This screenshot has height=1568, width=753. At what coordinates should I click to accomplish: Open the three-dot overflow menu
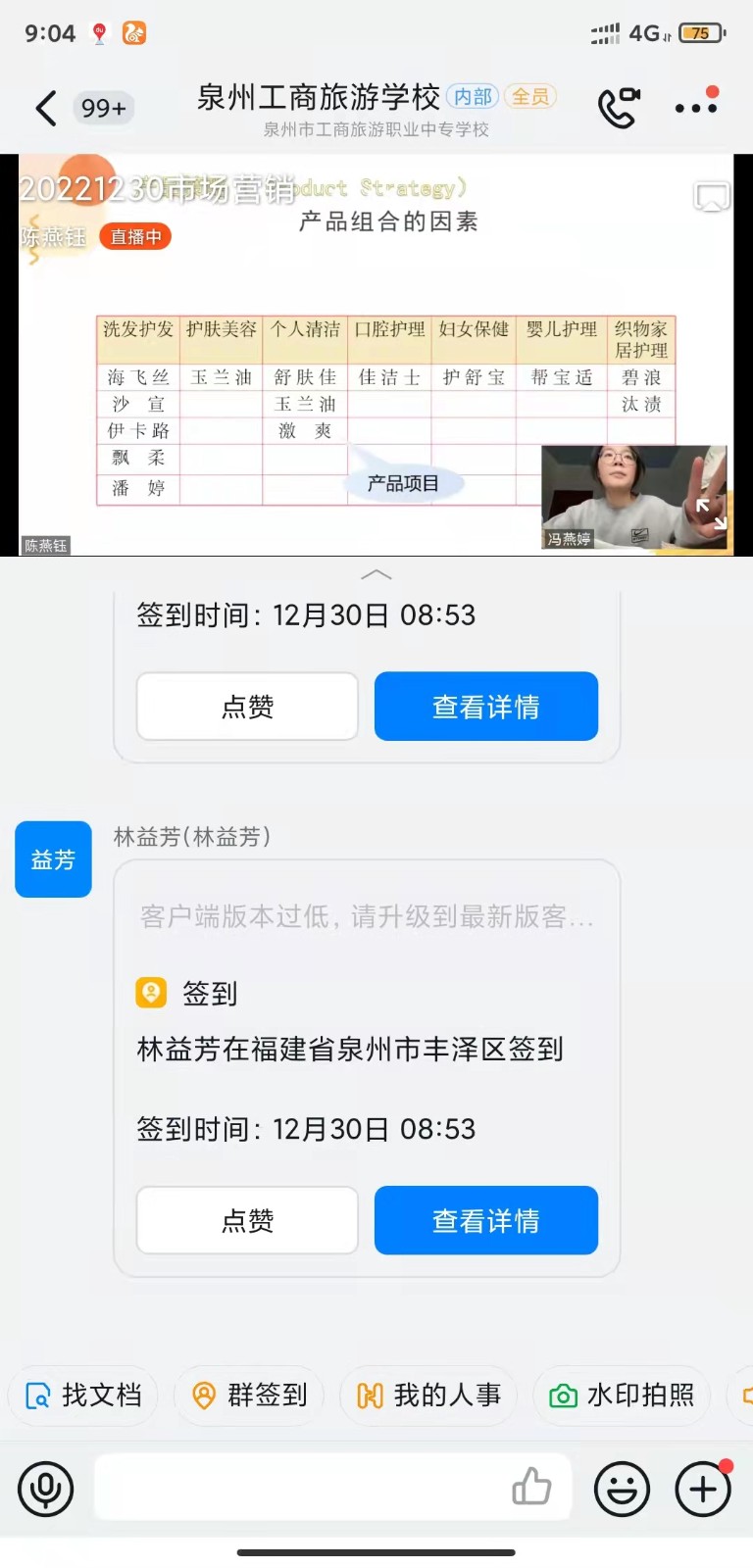click(x=696, y=108)
